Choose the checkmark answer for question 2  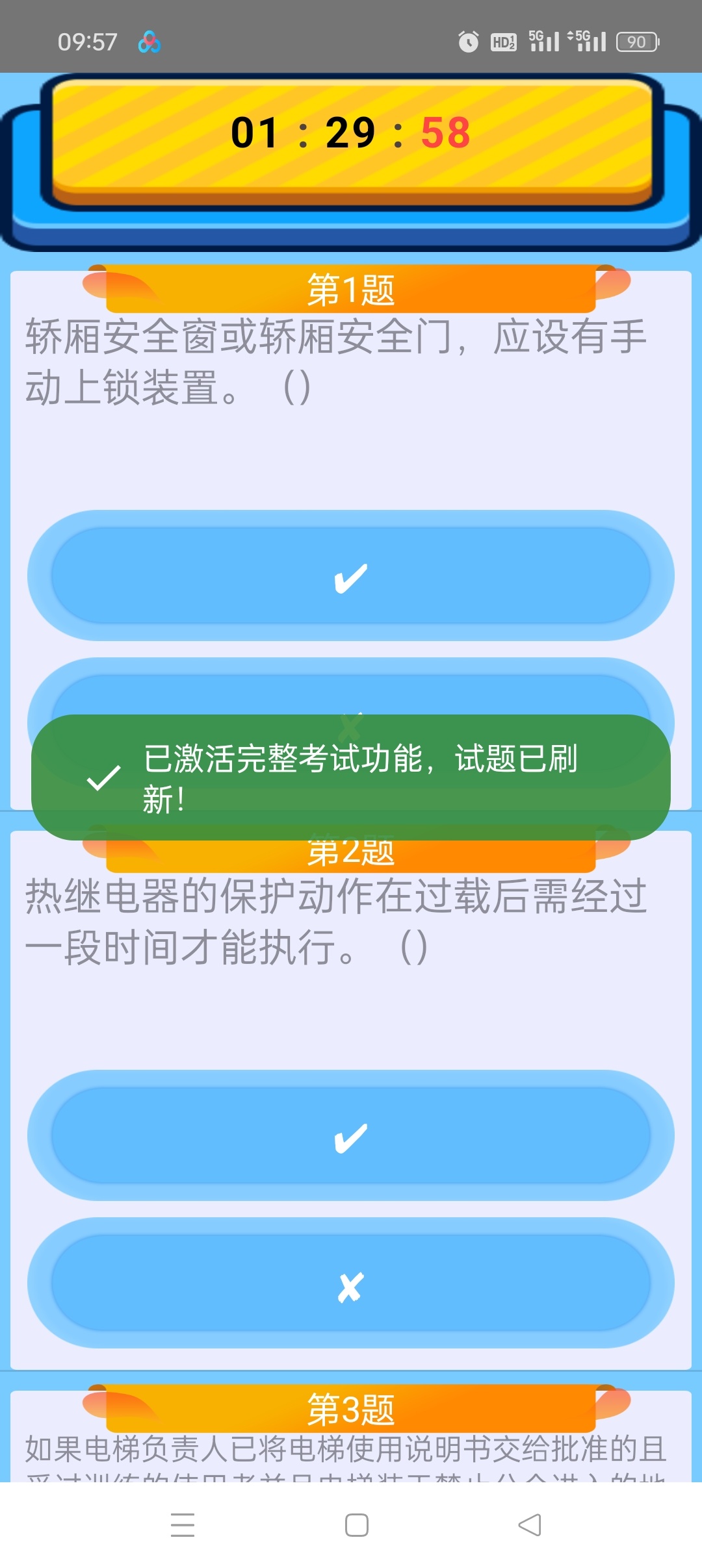351,1136
